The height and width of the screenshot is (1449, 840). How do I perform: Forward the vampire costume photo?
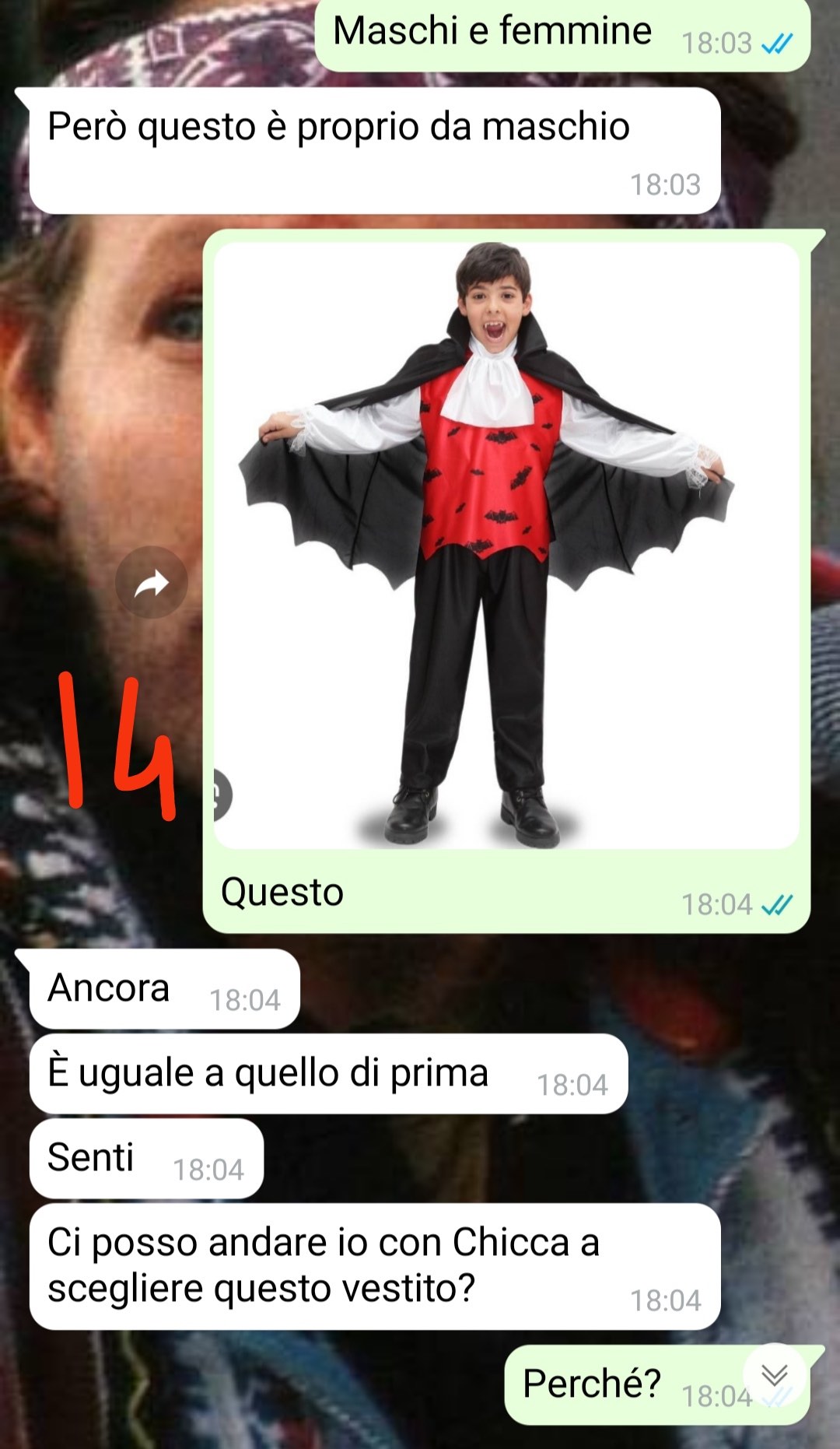(x=152, y=583)
